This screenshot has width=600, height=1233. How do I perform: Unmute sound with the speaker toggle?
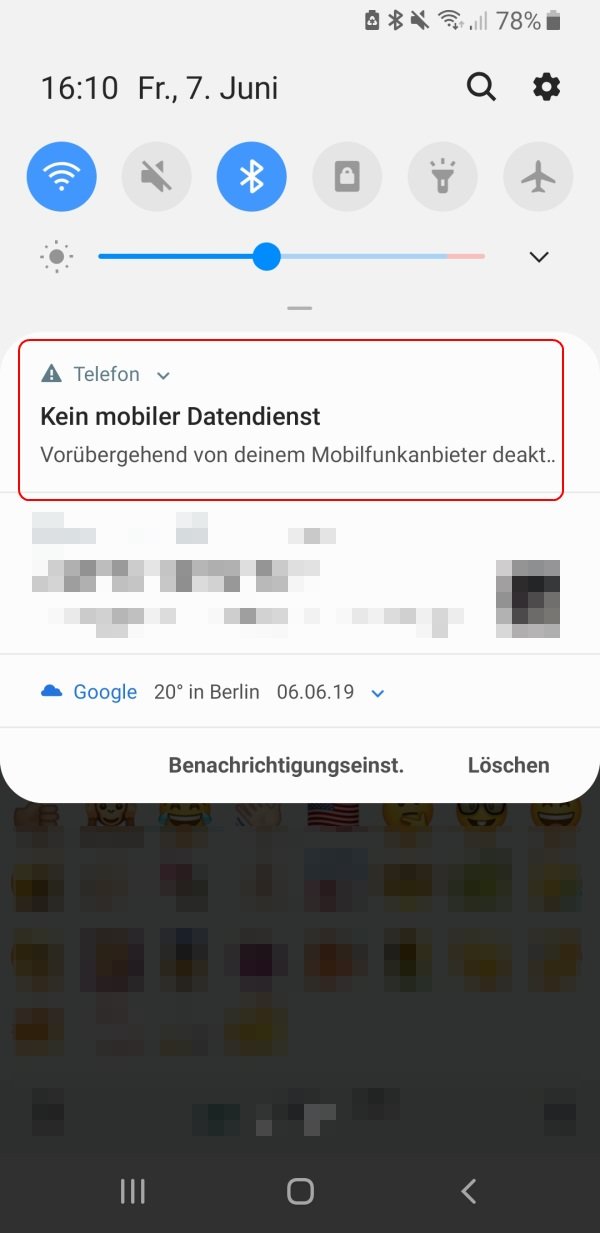(157, 177)
